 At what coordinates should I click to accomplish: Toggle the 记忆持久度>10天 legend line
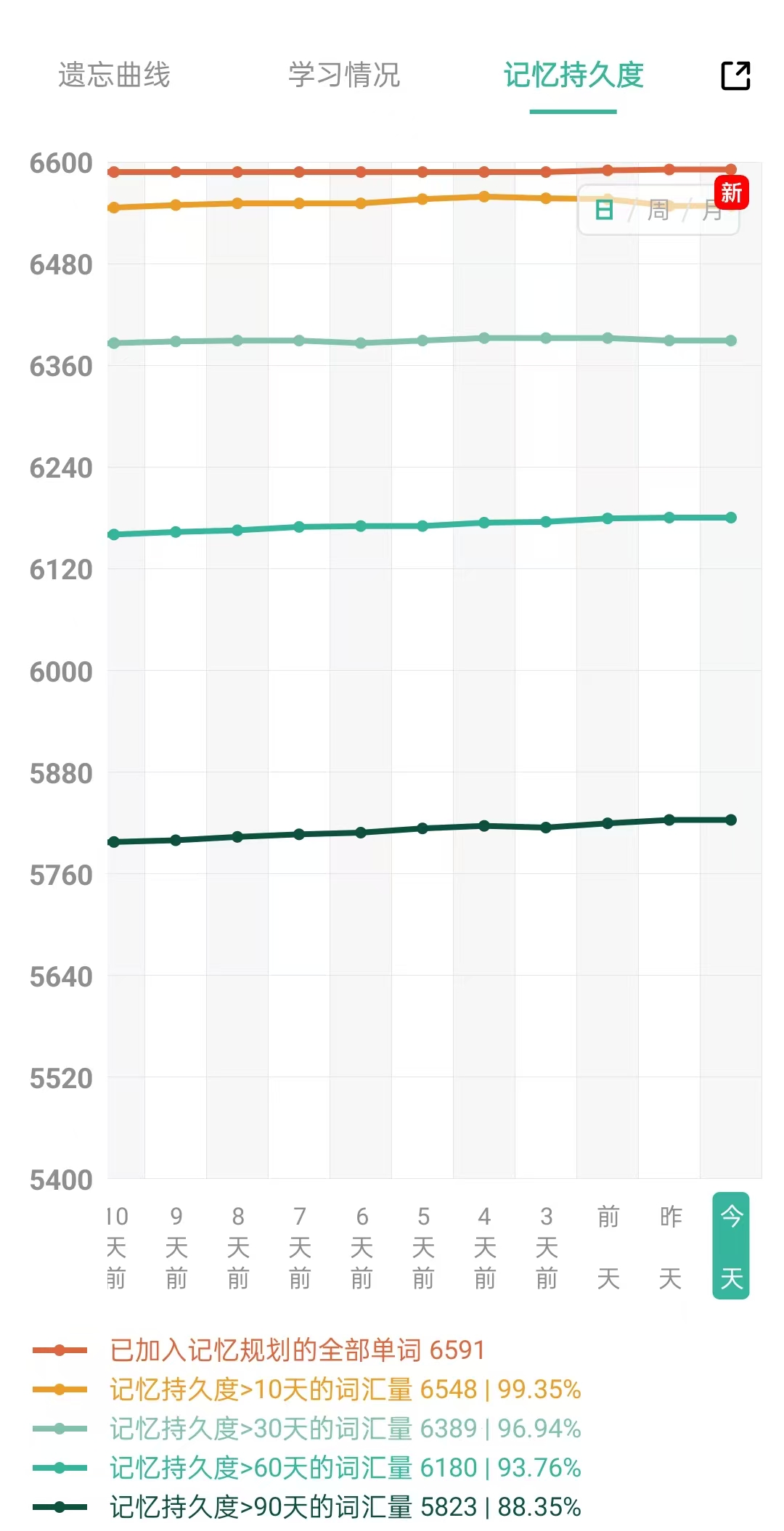pyautogui.click(x=345, y=1389)
